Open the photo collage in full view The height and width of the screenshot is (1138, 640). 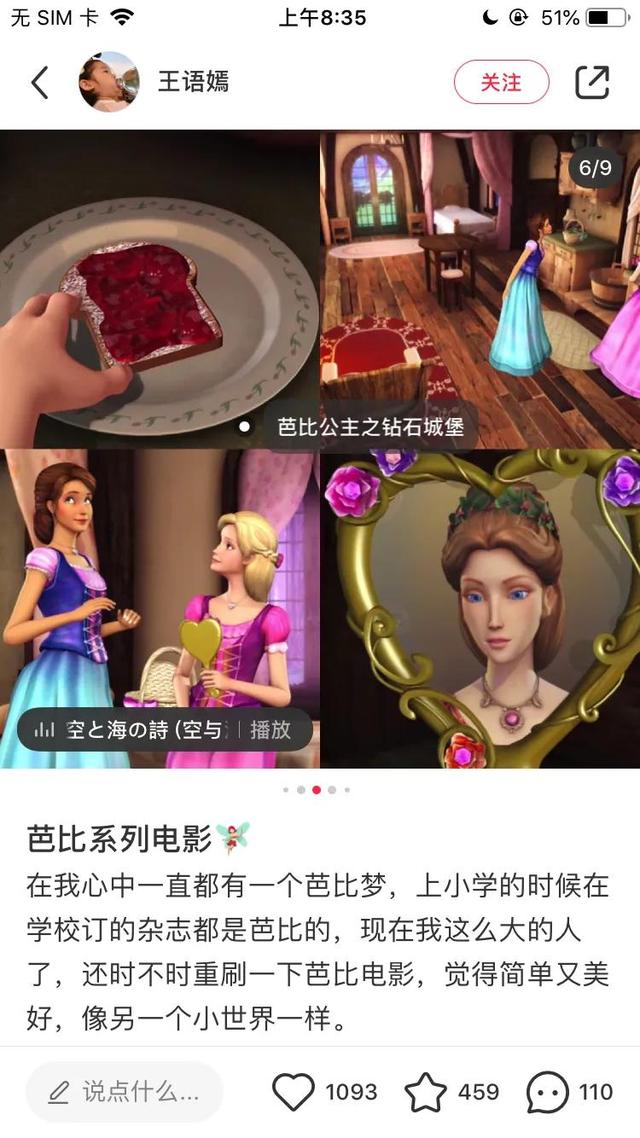320,449
